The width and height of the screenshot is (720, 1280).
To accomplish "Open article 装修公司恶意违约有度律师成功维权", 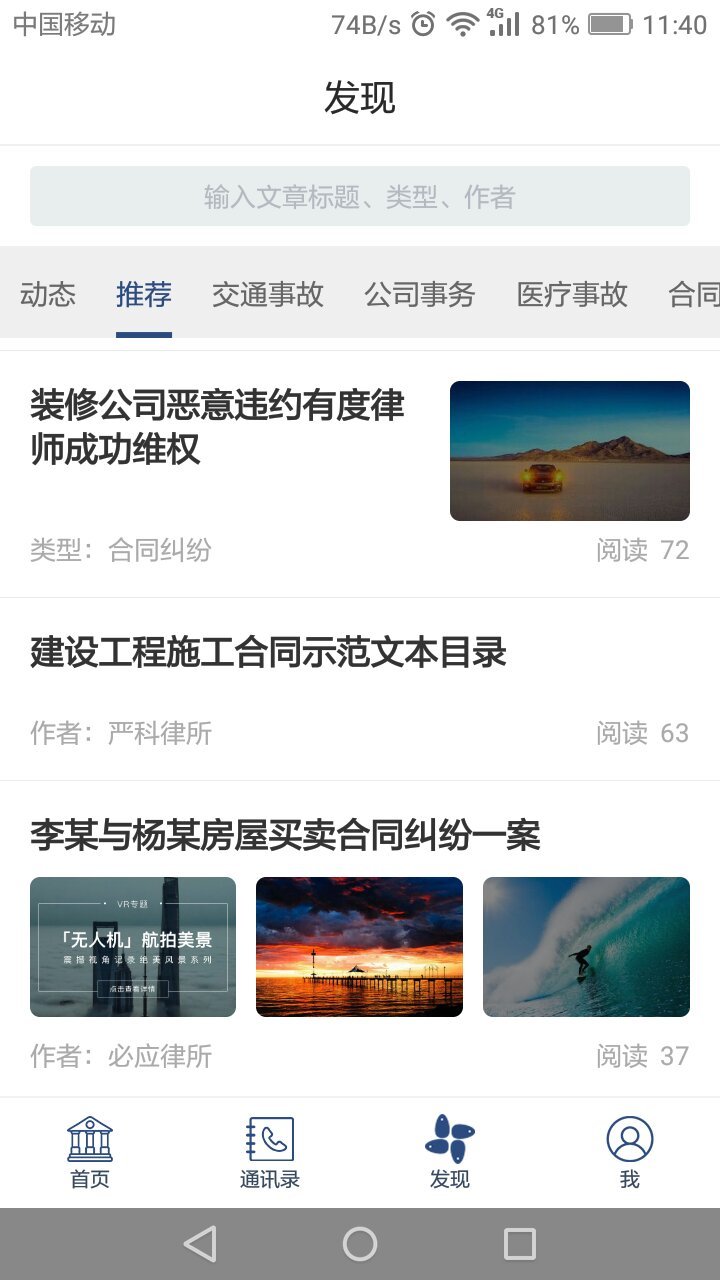I will tap(217, 428).
